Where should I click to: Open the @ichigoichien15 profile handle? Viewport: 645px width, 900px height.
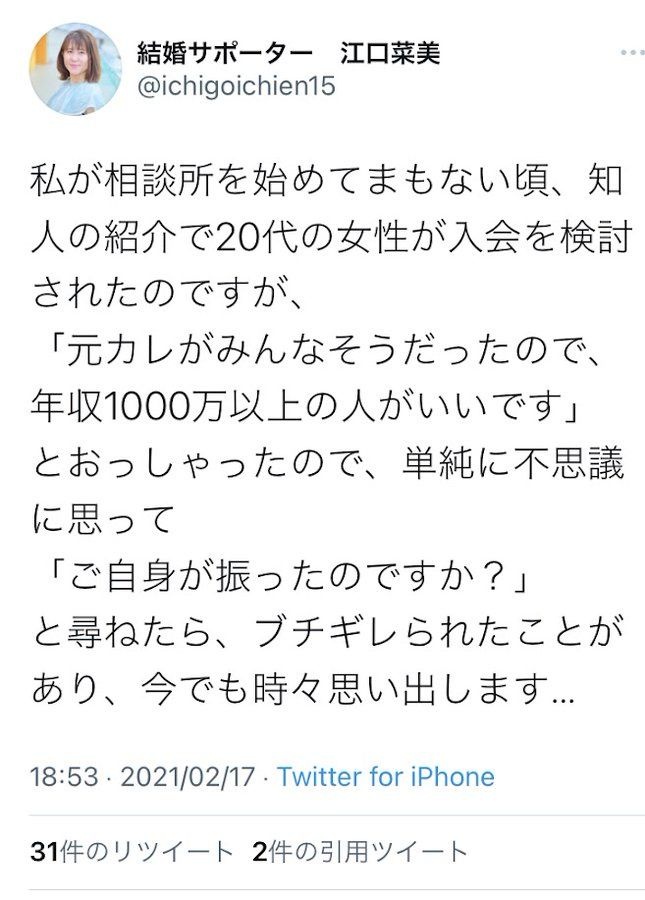235,87
